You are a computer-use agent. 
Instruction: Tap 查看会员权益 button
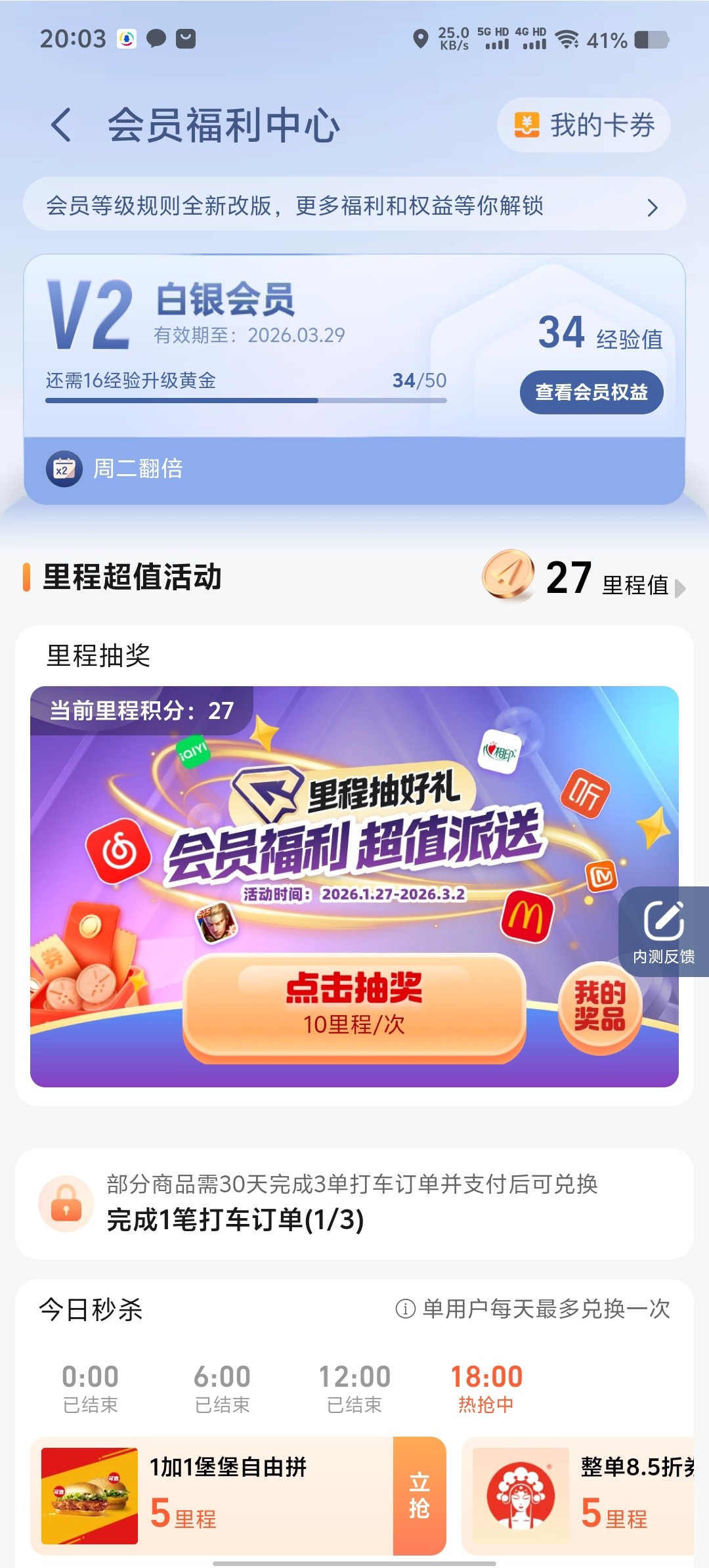coord(591,392)
